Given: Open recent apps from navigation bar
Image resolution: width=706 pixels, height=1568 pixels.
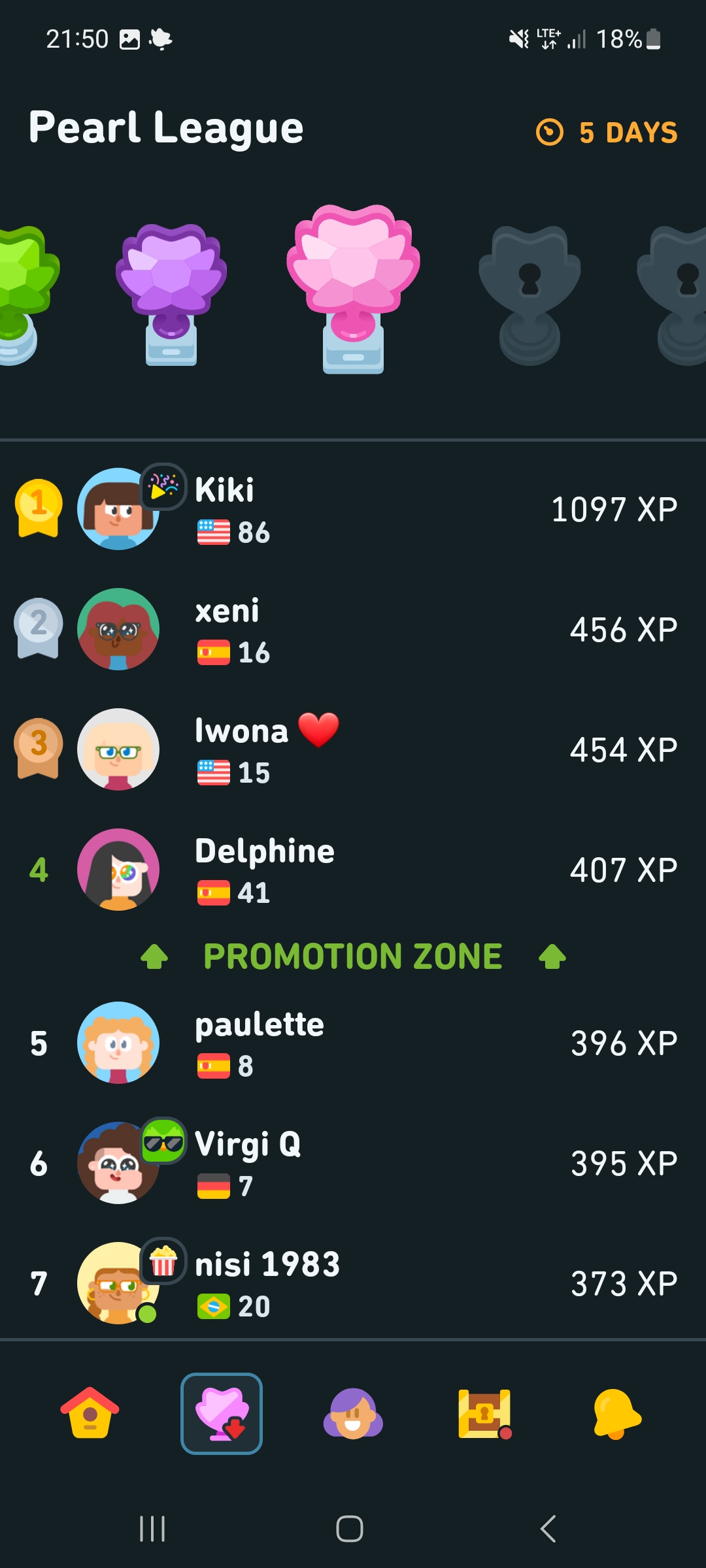Looking at the screenshot, I should point(152,1529).
